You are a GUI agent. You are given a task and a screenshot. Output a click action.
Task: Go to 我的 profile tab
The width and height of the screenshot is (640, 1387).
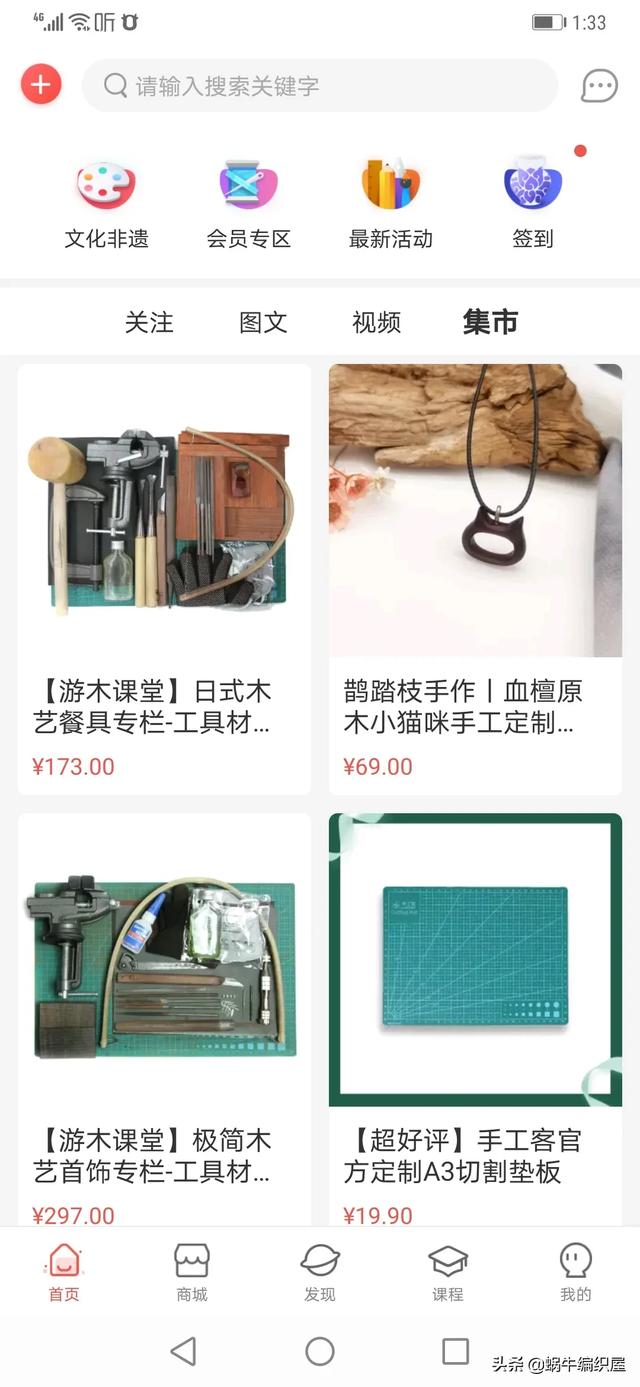coord(576,1272)
